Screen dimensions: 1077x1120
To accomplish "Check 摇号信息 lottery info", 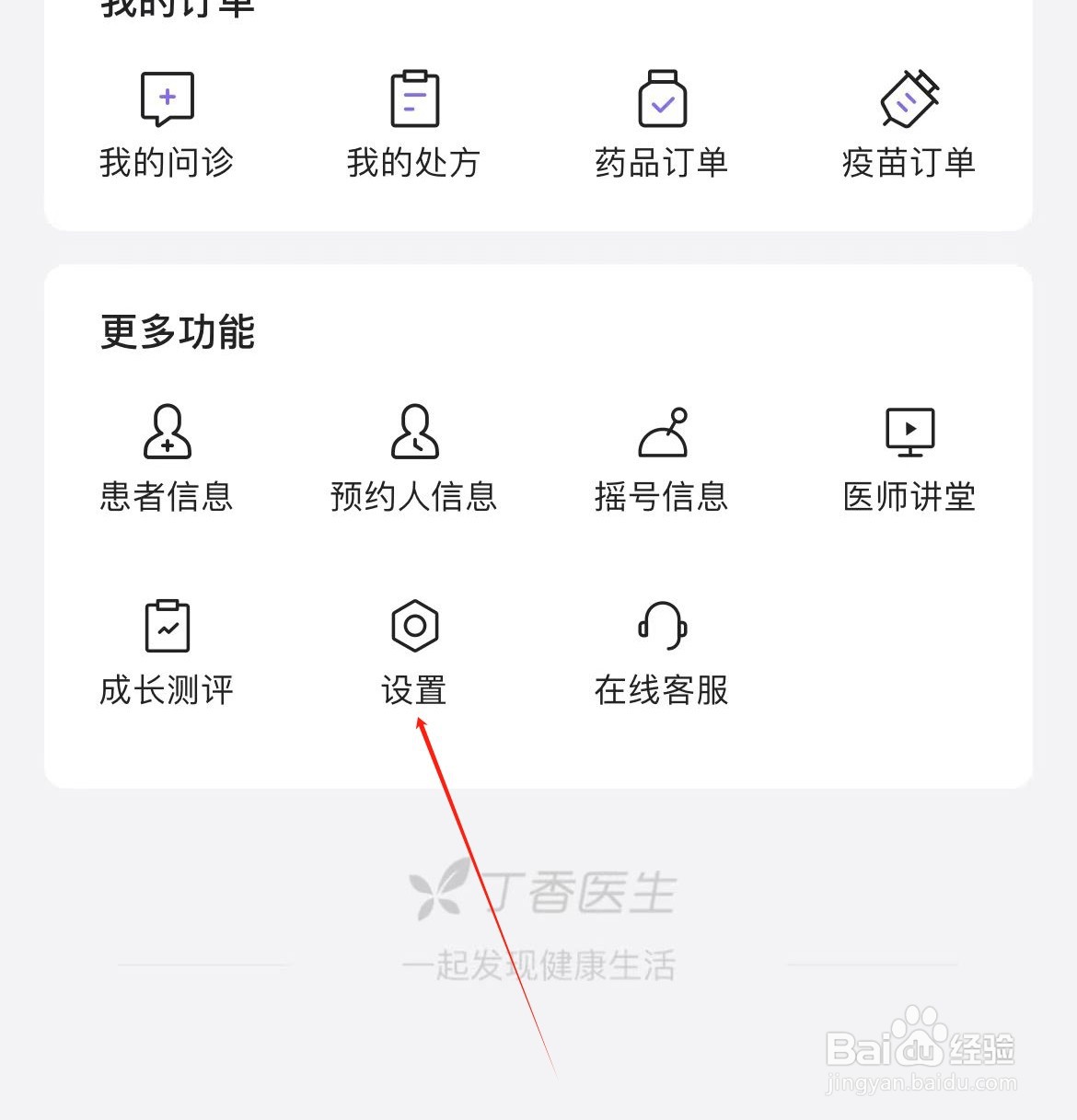I will pos(662,457).
